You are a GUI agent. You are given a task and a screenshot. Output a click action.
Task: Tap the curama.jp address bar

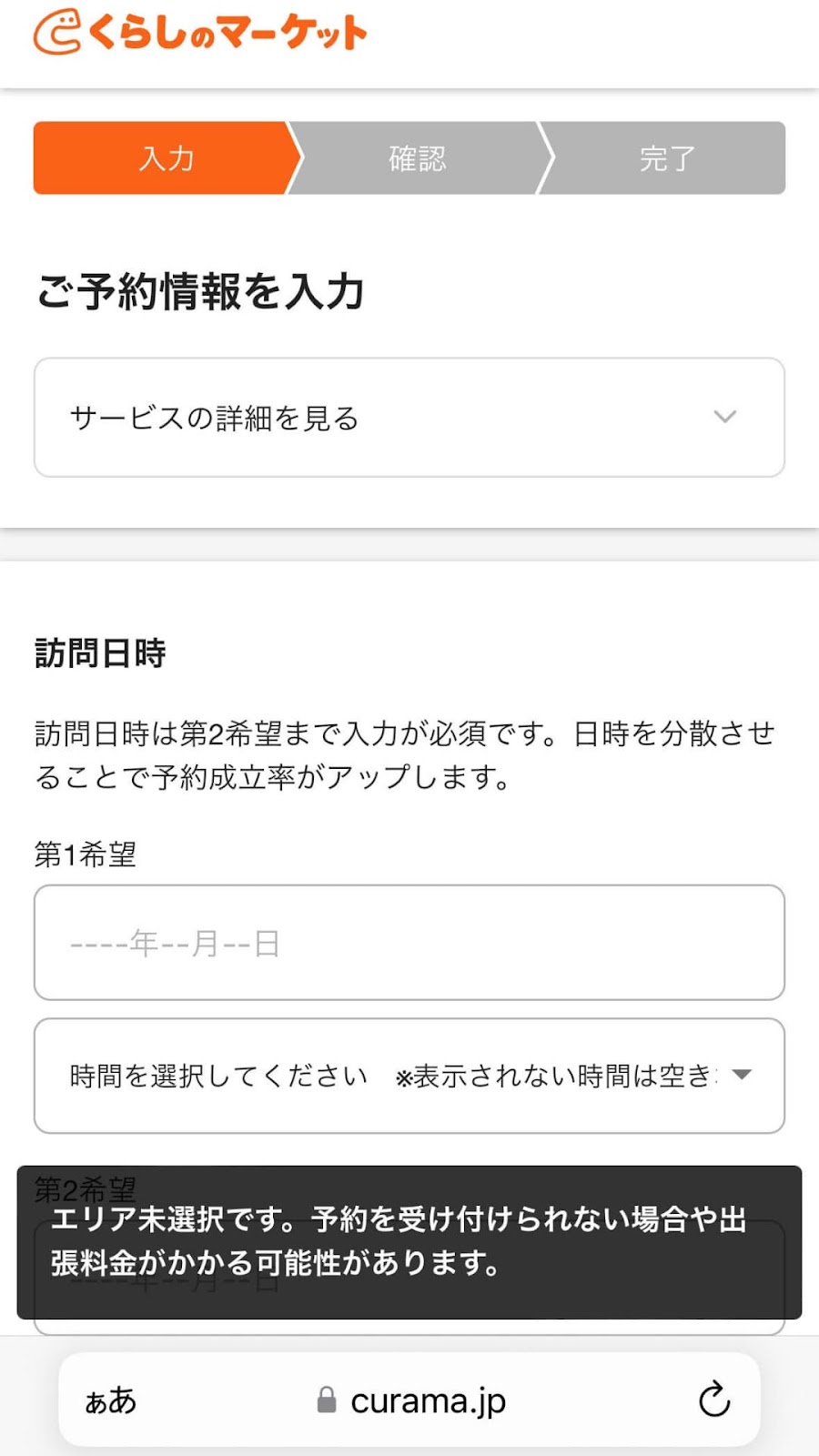[409, 1400]
